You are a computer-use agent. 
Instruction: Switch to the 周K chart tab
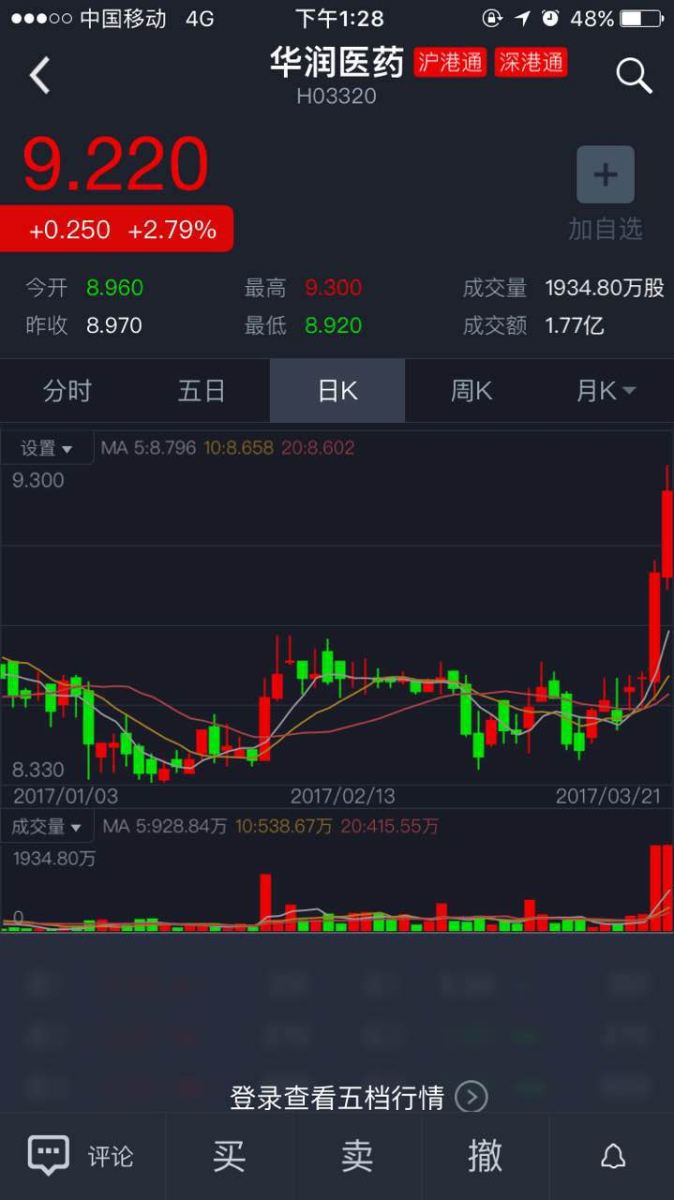(471, 391)
